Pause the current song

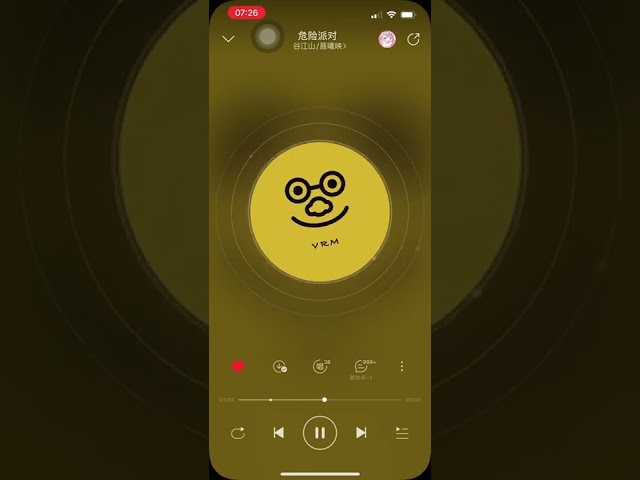click(x=320, y=433)
